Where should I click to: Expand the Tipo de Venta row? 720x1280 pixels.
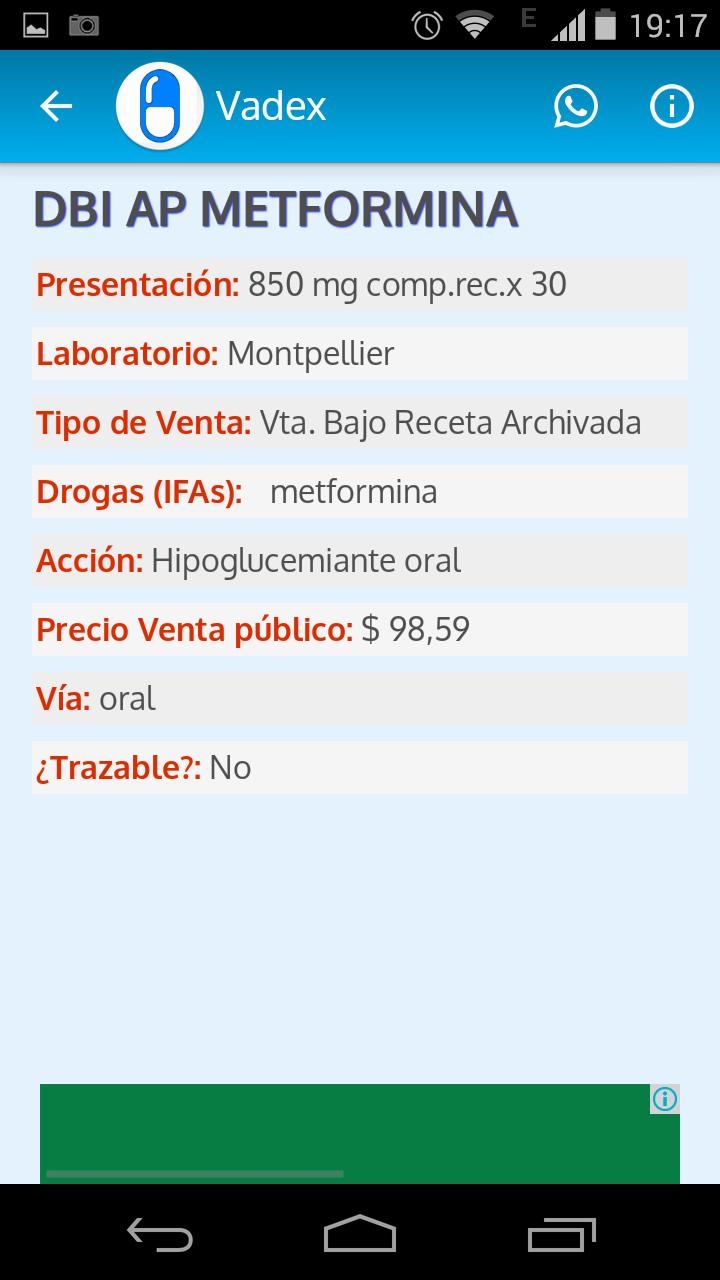(x=360, y=422)
